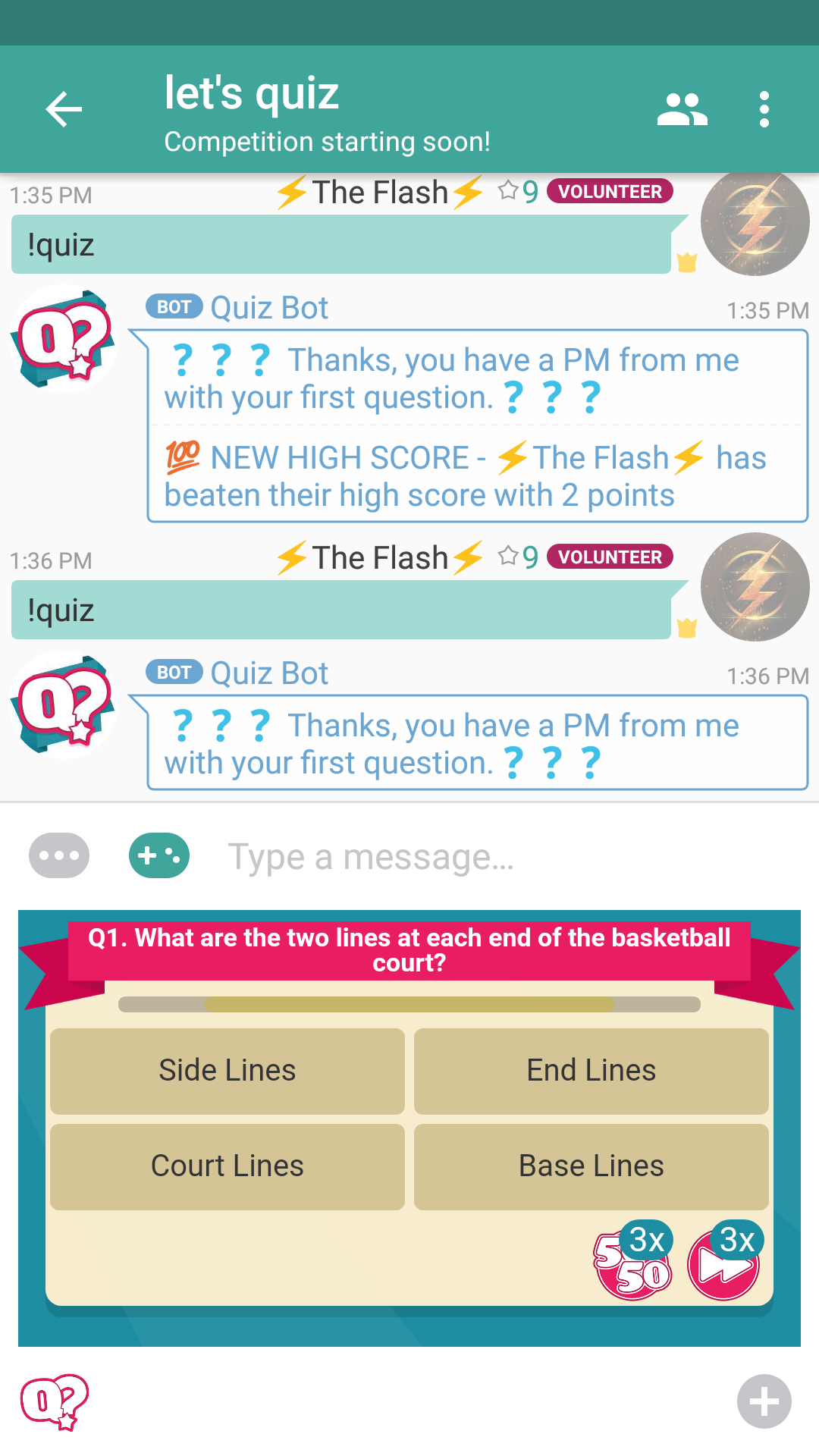Open the grey three-dots options button

pyautogui.click(x=59, y=856)
